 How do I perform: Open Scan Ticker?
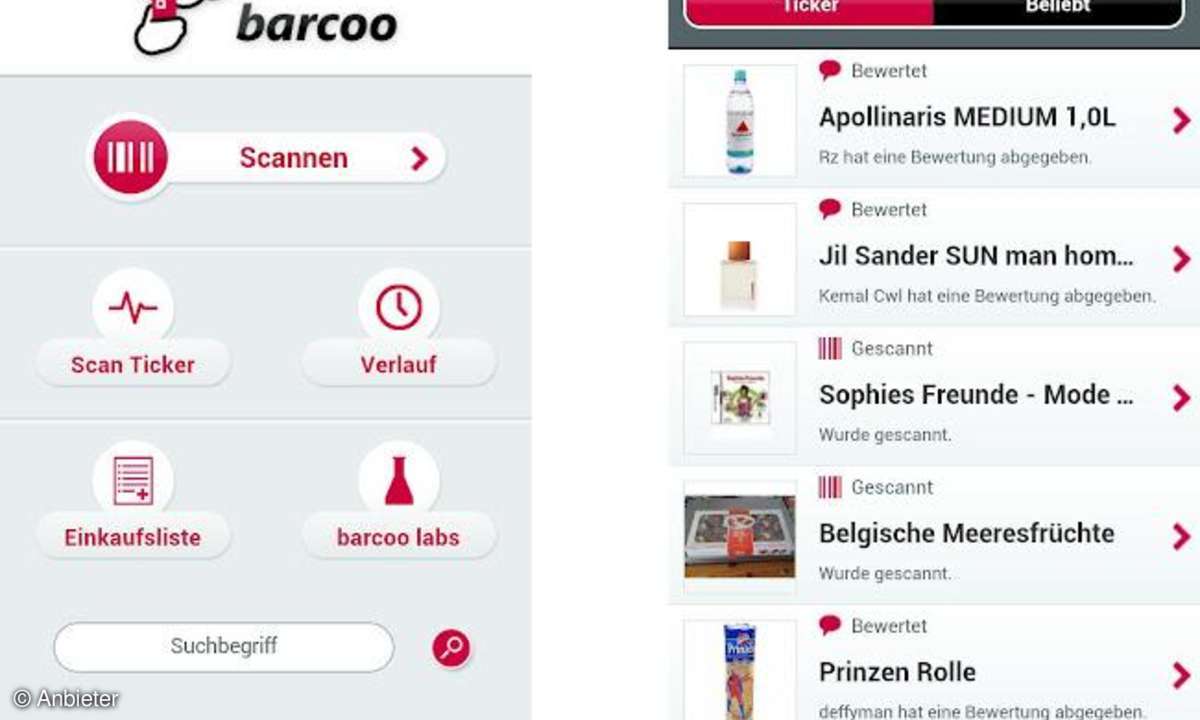133,364
